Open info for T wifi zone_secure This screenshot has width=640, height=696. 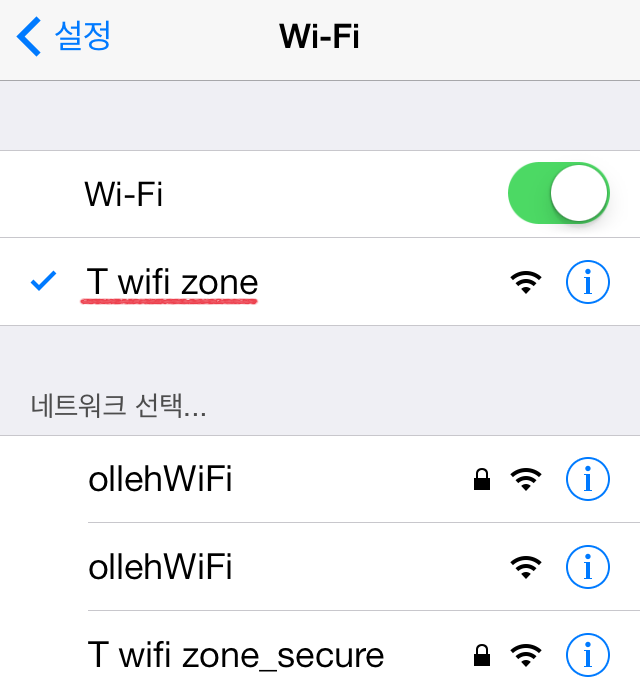tap(587, 655)
